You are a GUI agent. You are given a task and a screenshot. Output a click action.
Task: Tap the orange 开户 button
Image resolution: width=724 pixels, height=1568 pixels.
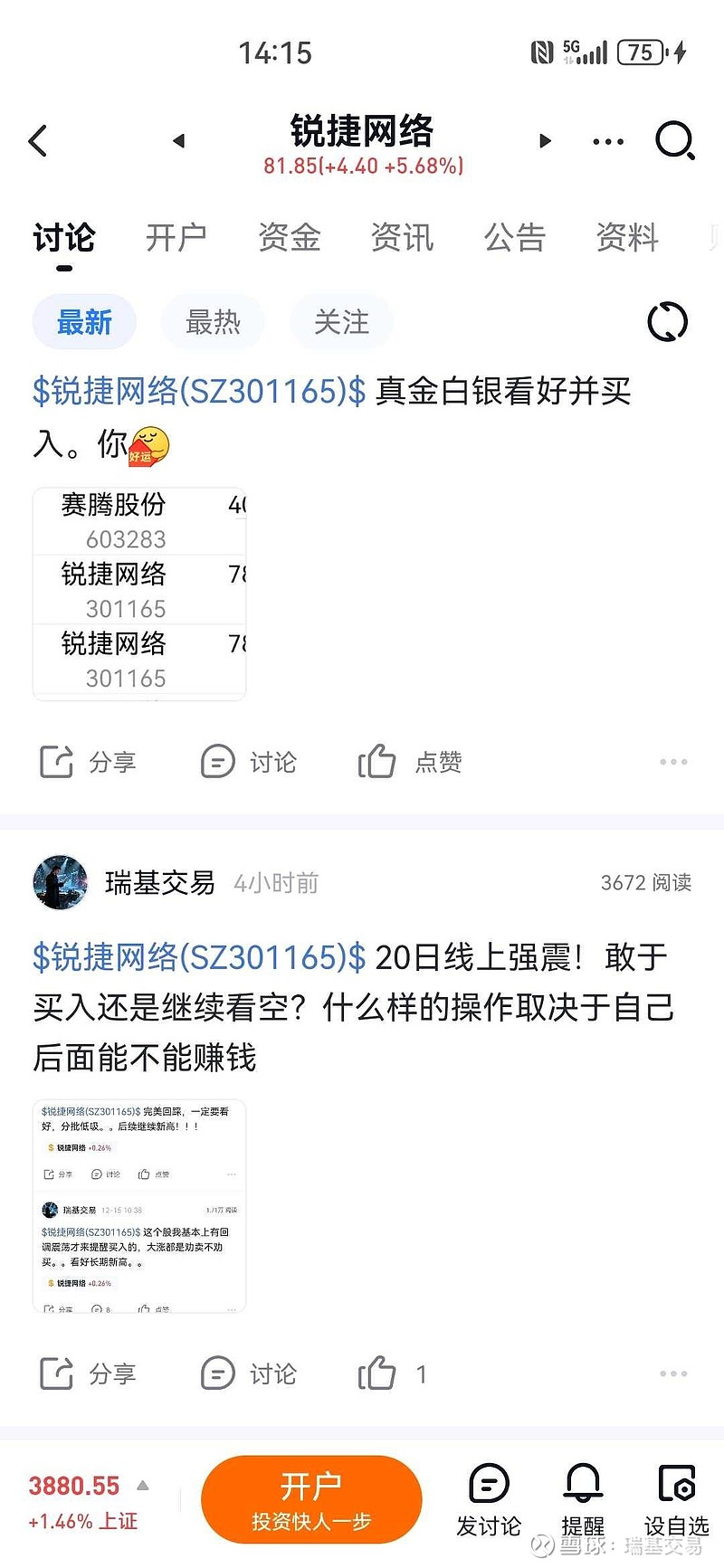coord(310,1497)
